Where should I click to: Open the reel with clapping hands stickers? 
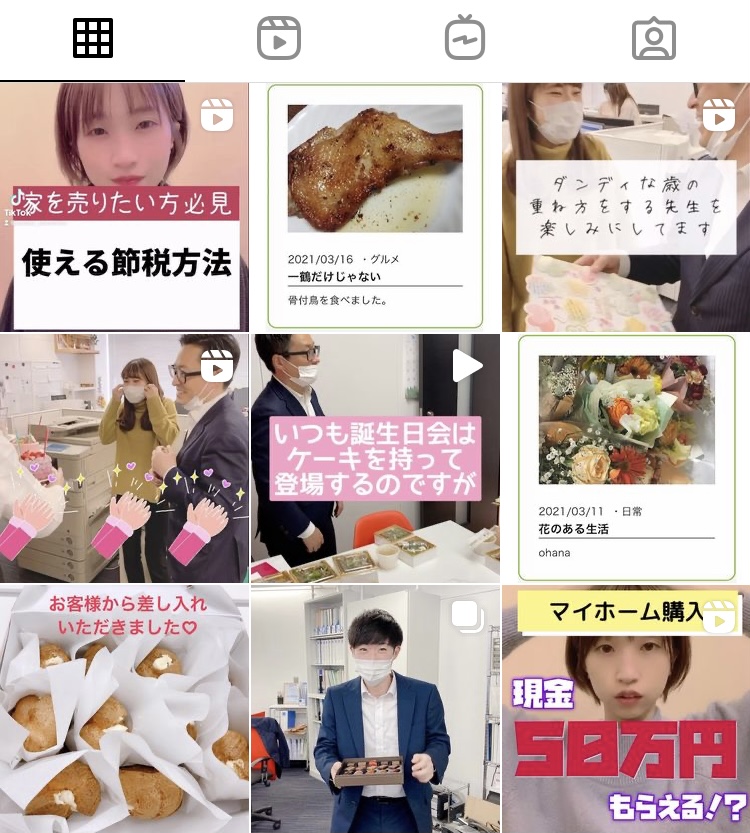[124, 458]
